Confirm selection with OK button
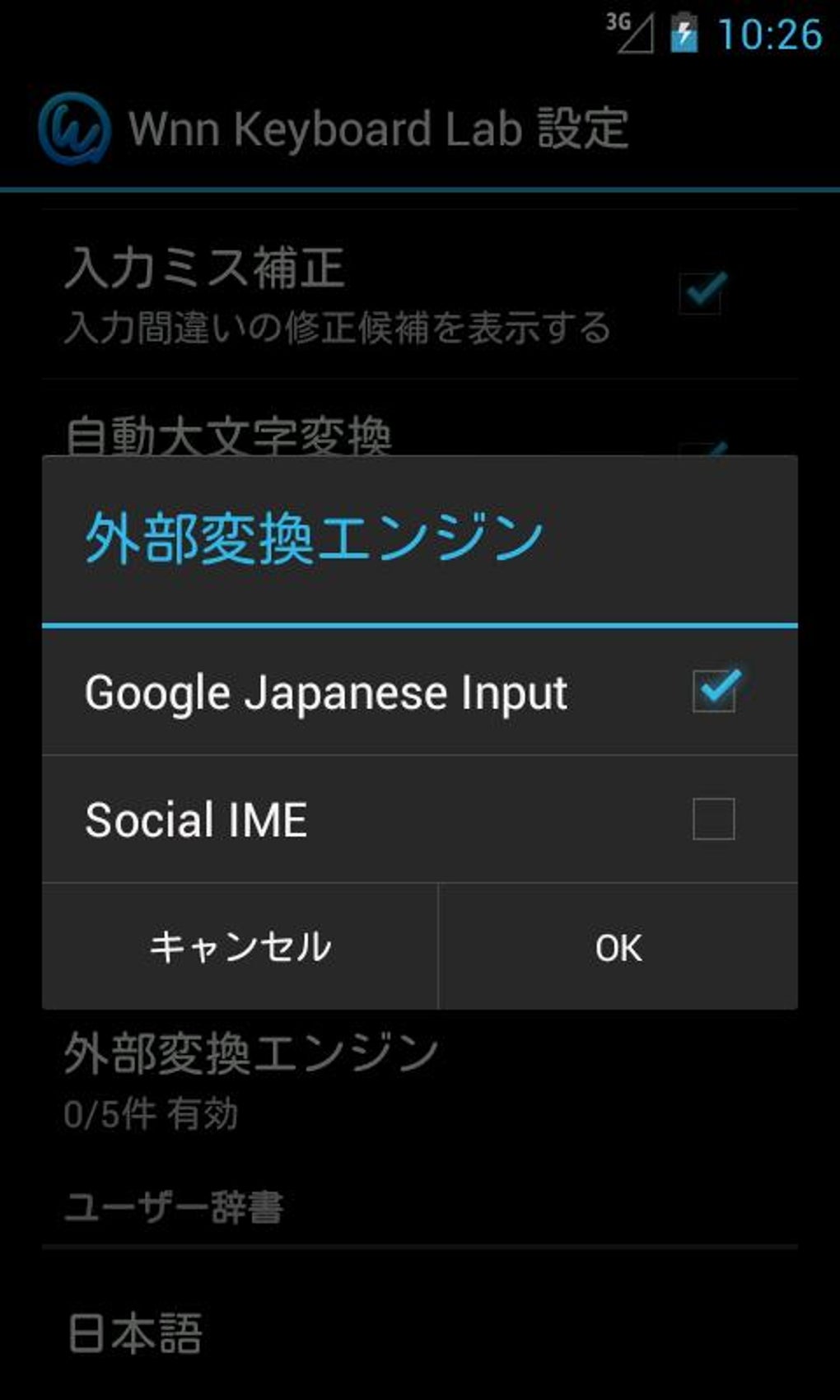The width and height of the screenshot is (840, 1400). point(618,948)
